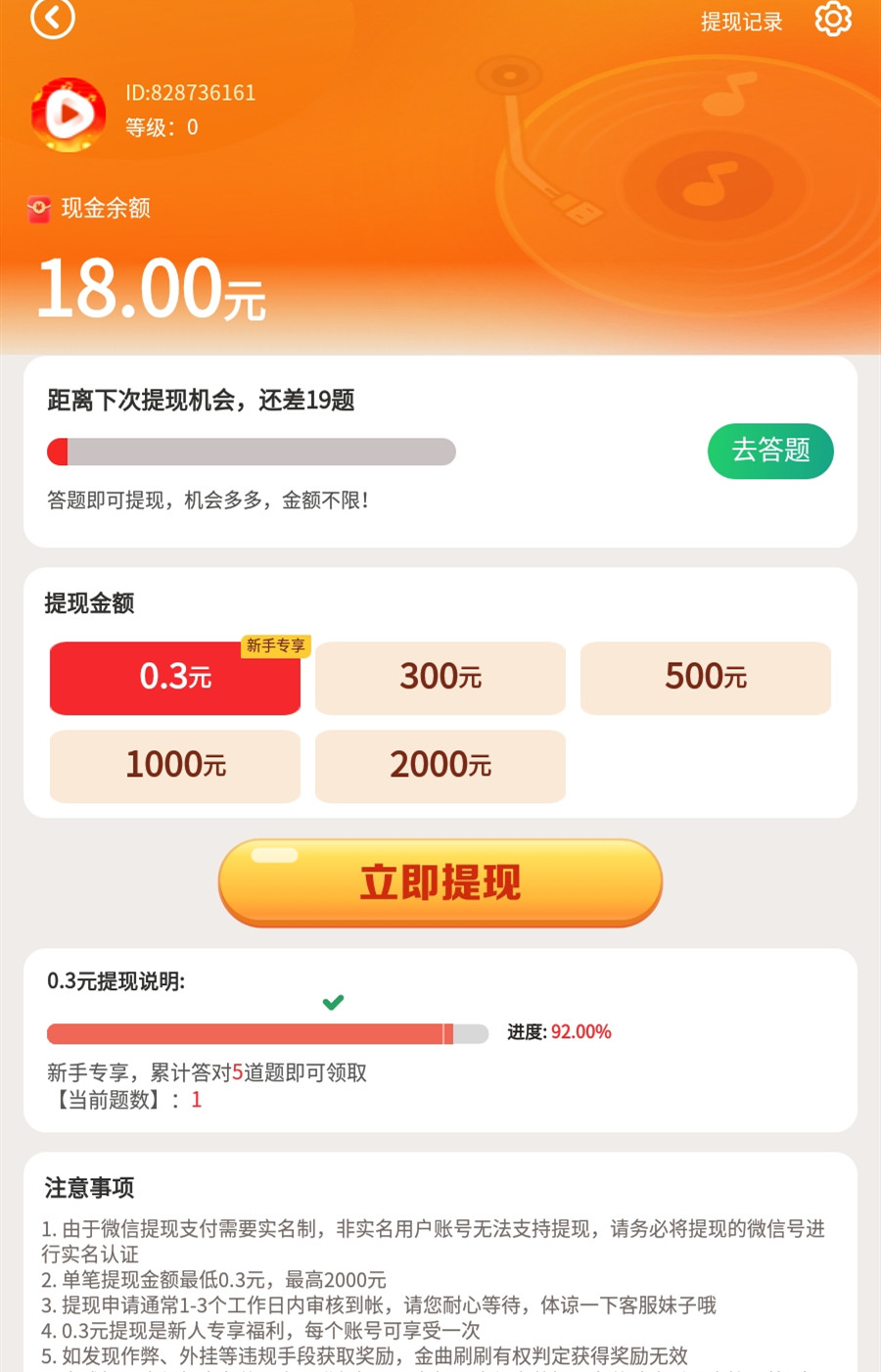Image resolution: width=881 pixels, height=1372 pixels.
Task: Open 提现记录 withdrawal history
Action: pos(742,22)
